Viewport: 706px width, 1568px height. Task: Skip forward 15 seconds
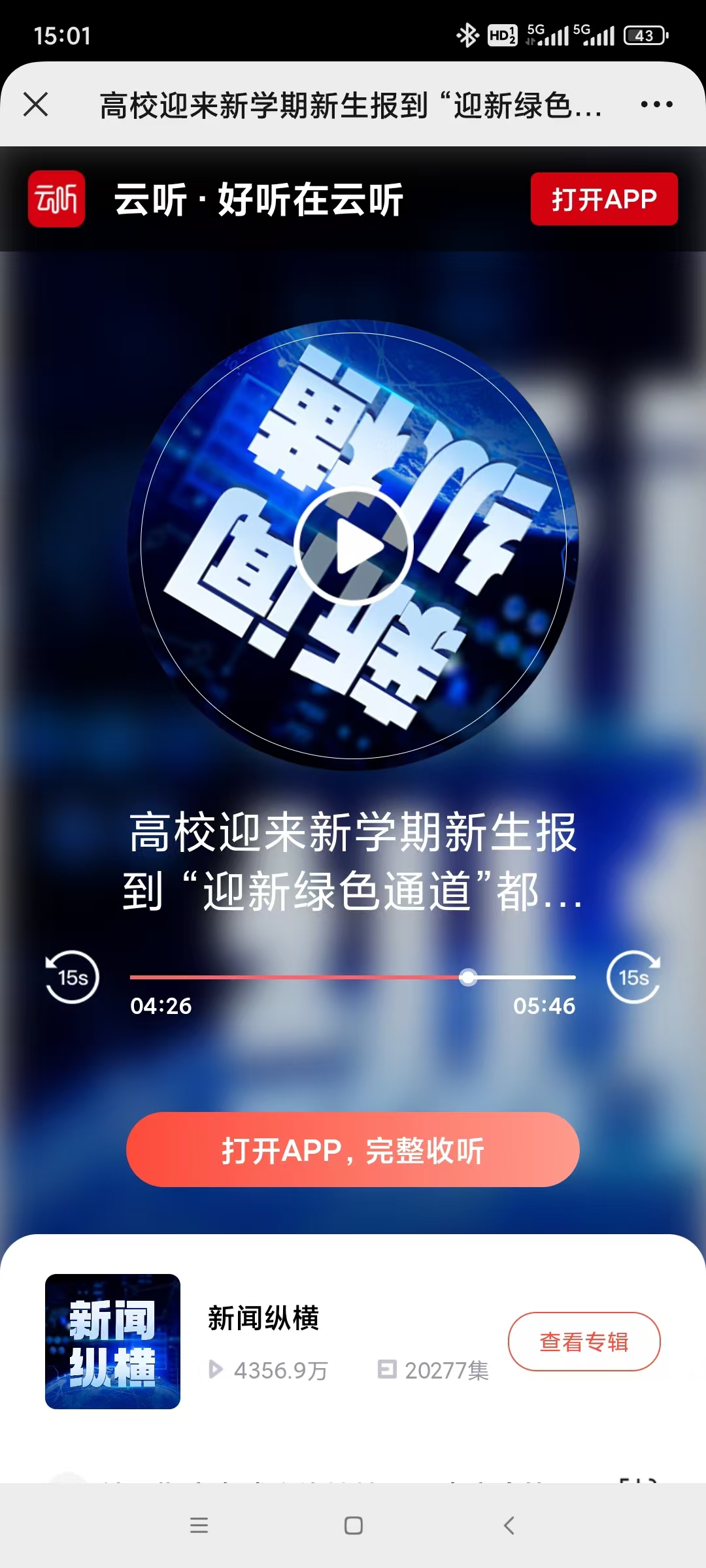pyautogui.click(x=633, y=977)
